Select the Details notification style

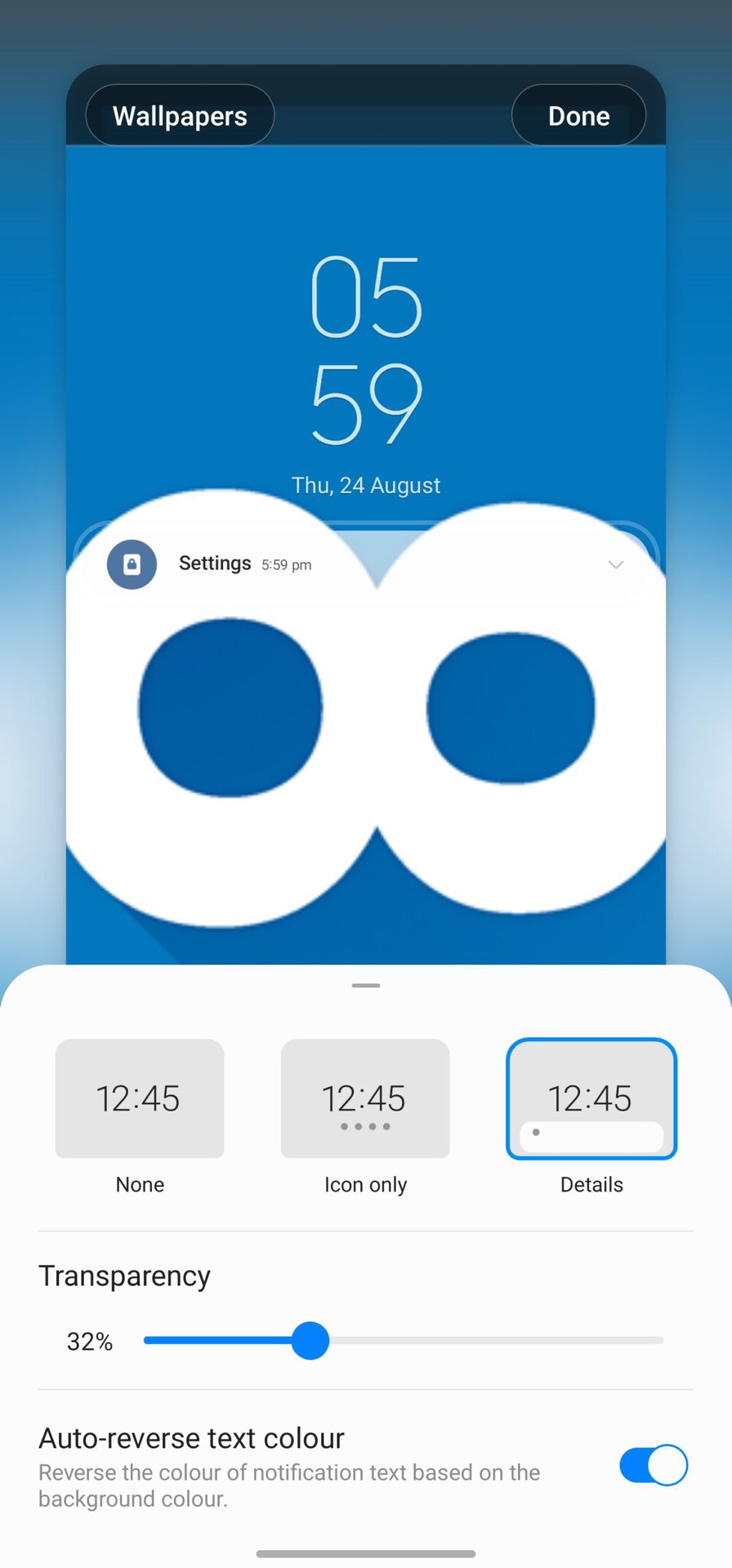tap(591, 1098)
